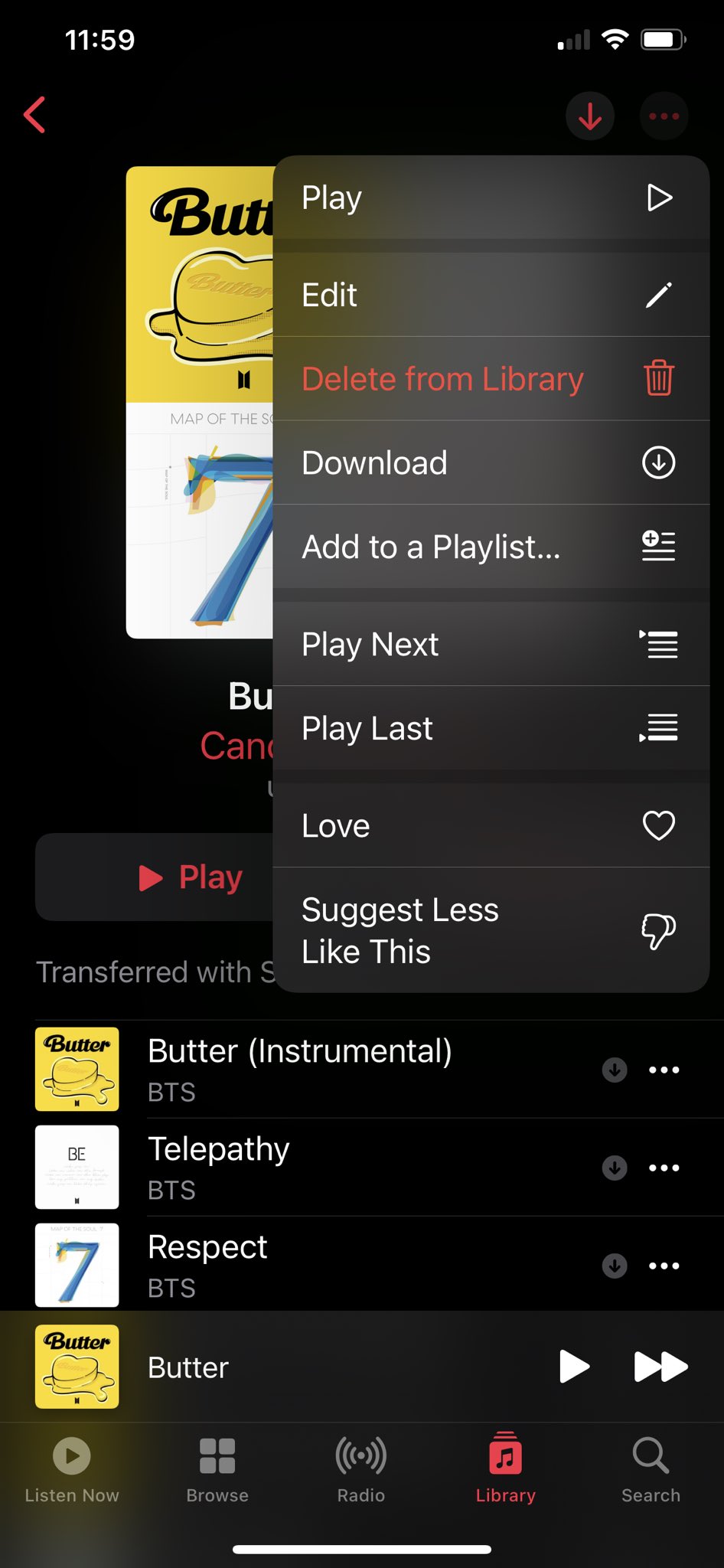Skip forward in the mini player
The image size is (724, 1568).
[660, 1367]
